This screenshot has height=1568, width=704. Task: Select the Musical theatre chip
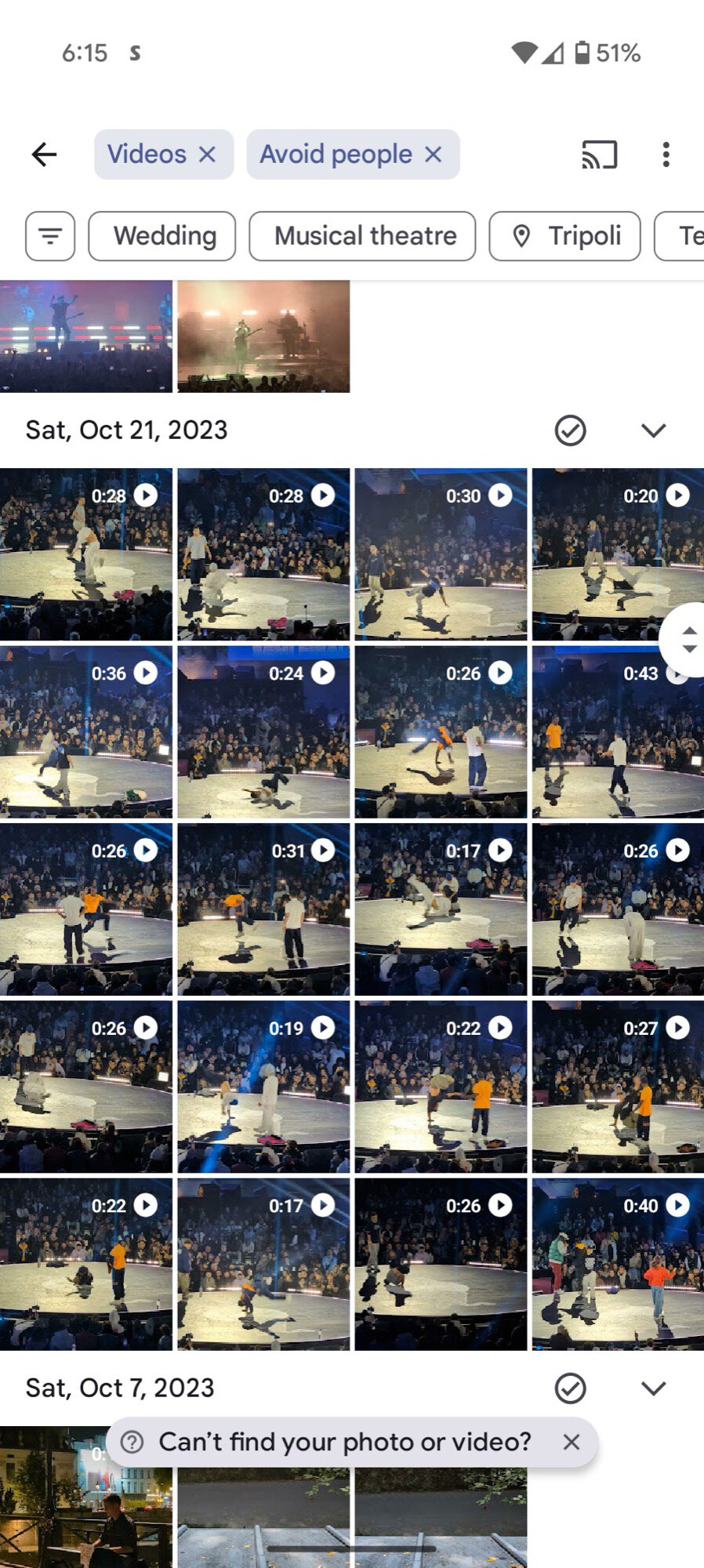coord(362,236)
